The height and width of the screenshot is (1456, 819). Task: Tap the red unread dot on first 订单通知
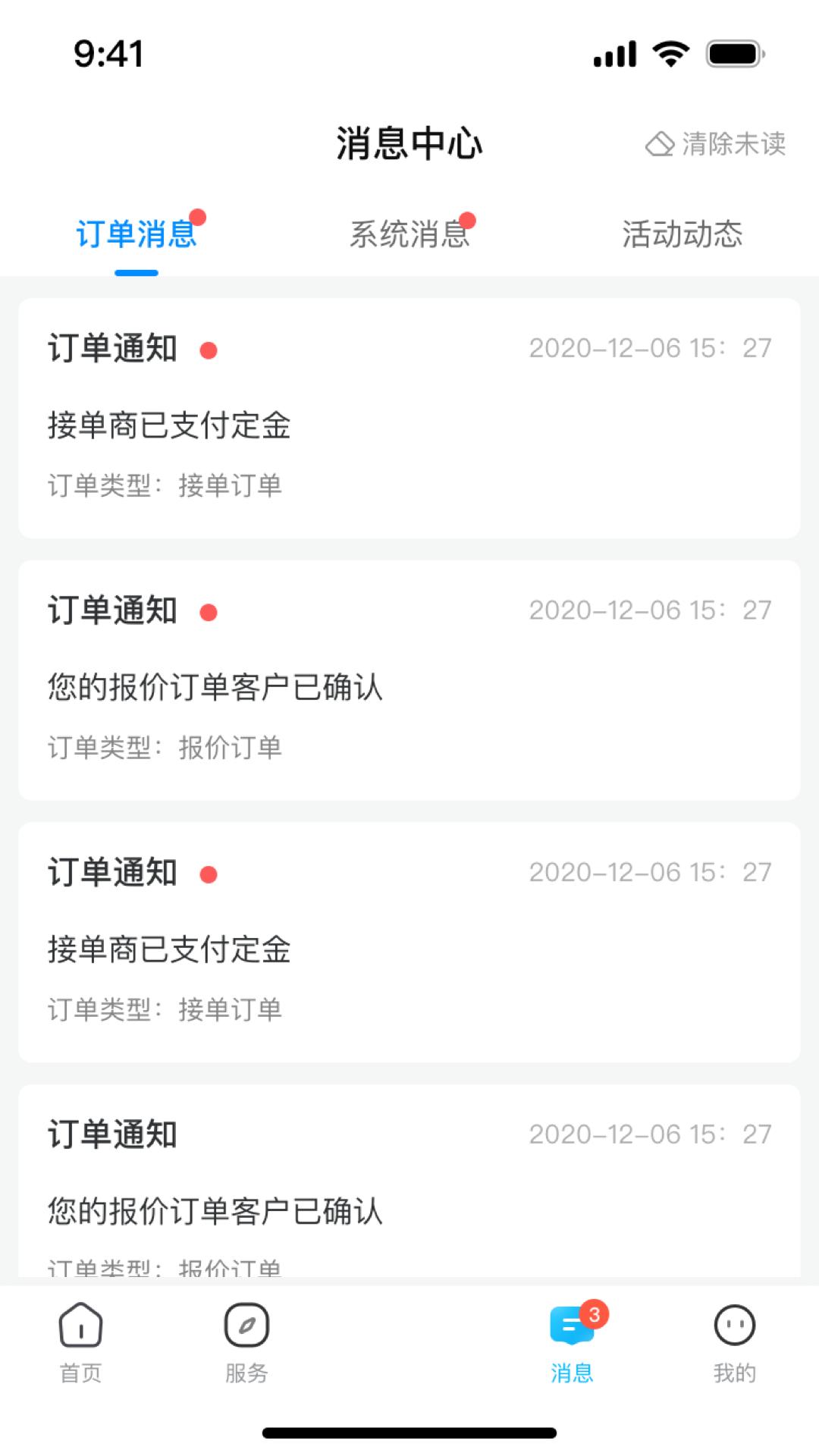coord(206,350)
